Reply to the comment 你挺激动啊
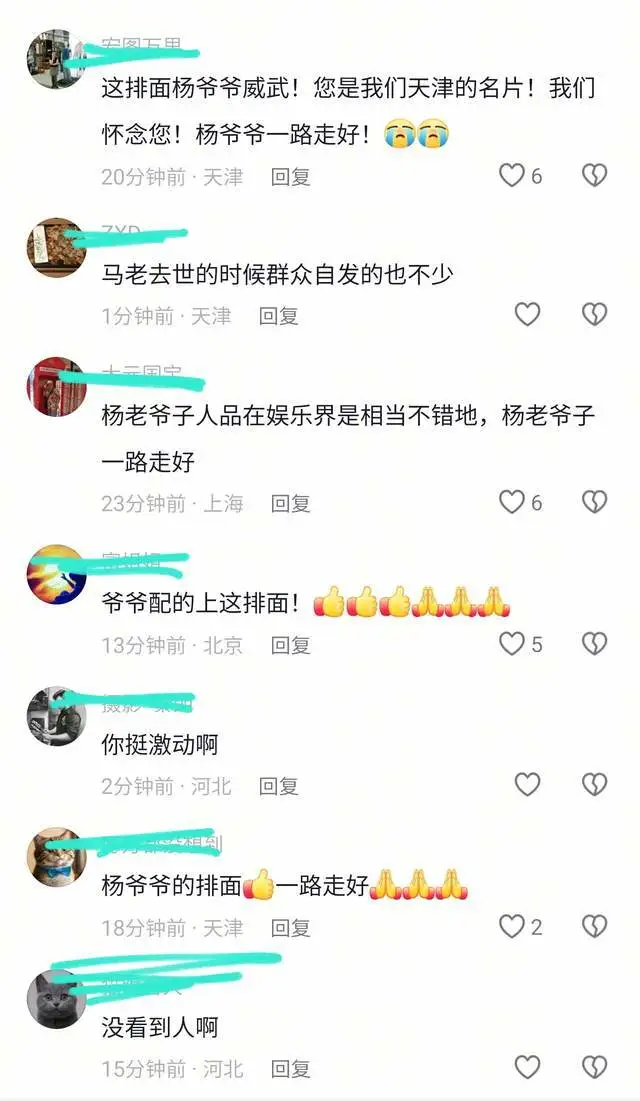Image resolution: width=640 pixels, height=1101 pixels. point(279,786)
